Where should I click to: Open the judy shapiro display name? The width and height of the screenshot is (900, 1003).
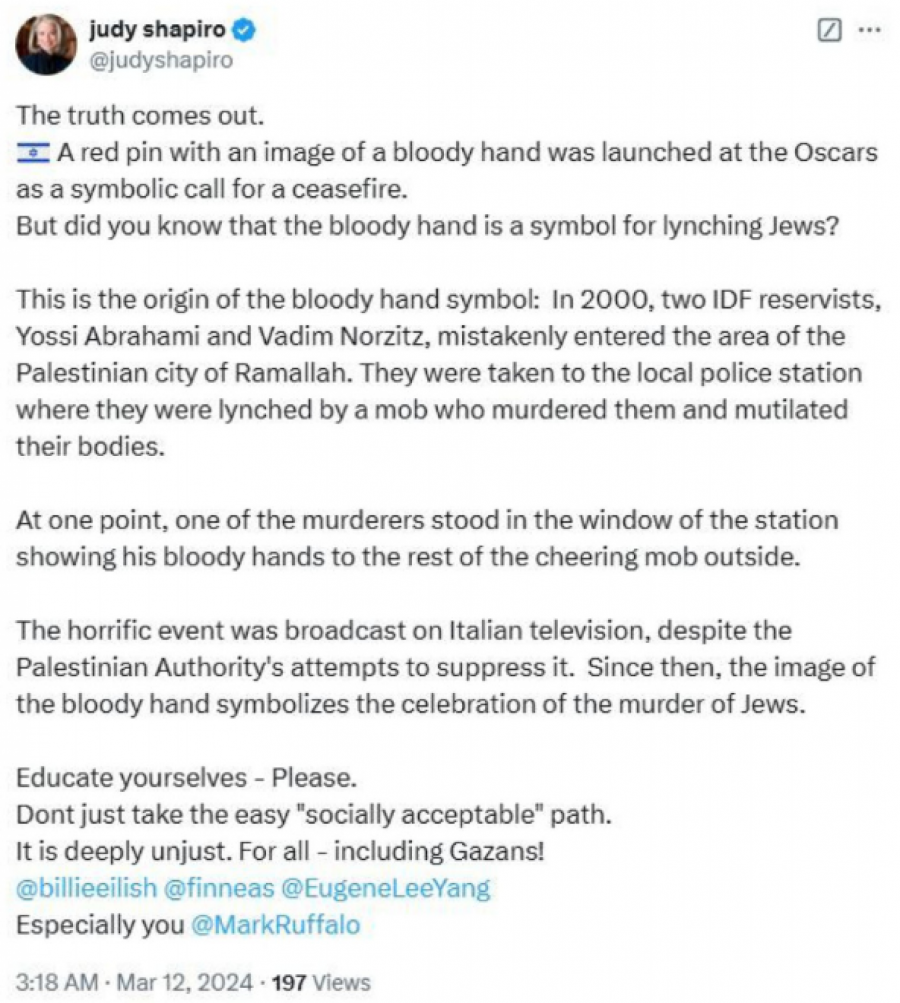[x=158, y=30]
